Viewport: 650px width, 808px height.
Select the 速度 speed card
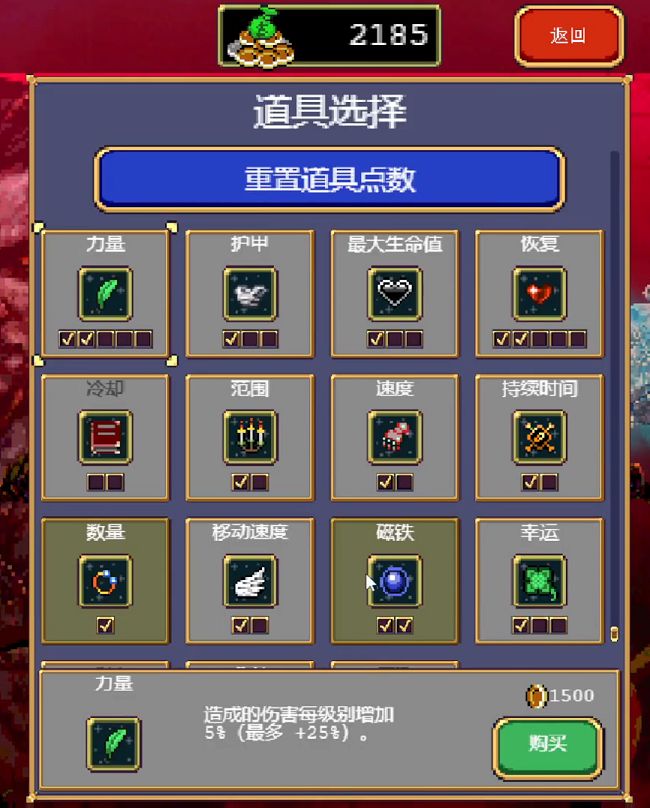coord(394,437)
